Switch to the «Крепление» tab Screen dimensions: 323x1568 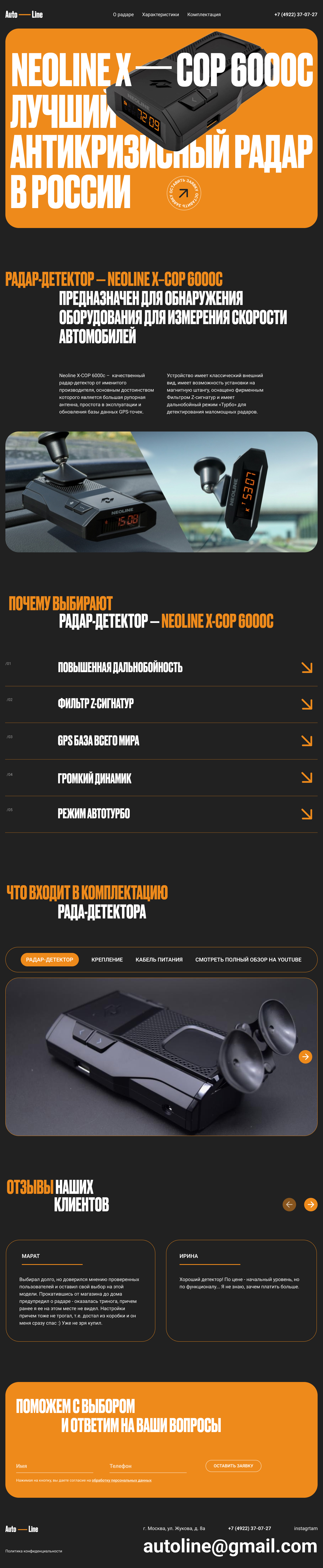[x=107, y=959]
